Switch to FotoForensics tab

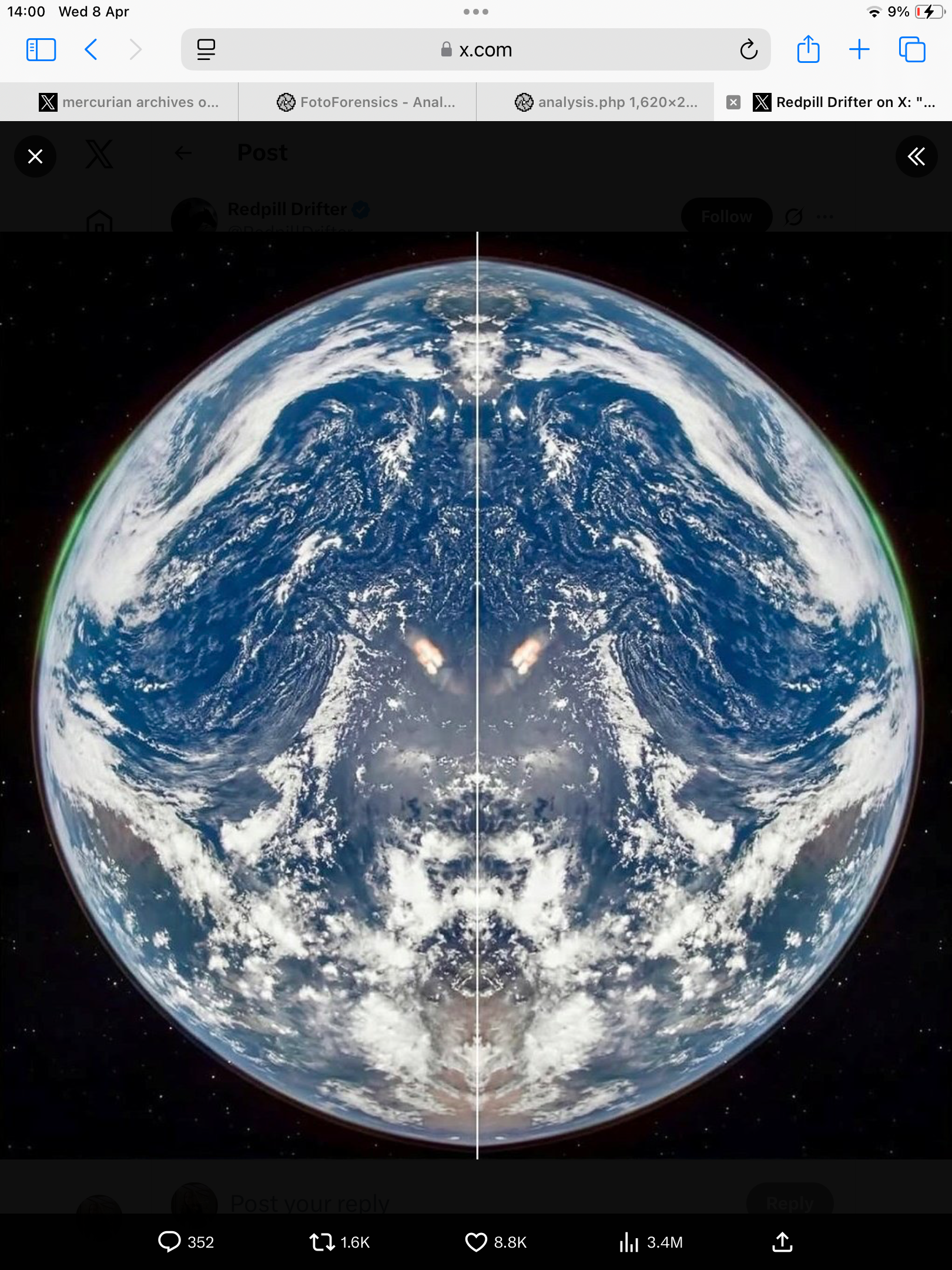[x=366, y=102]
